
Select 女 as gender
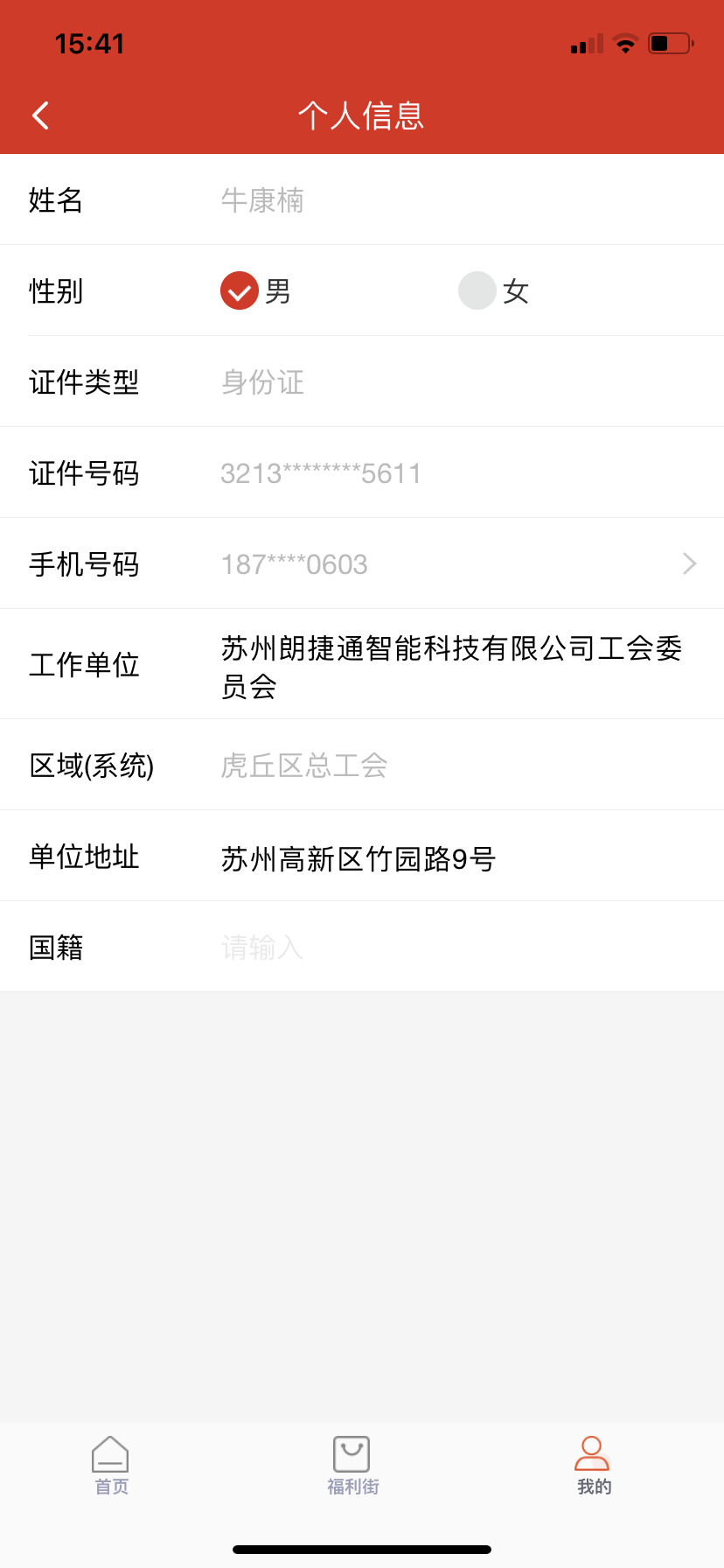(477, 291)
